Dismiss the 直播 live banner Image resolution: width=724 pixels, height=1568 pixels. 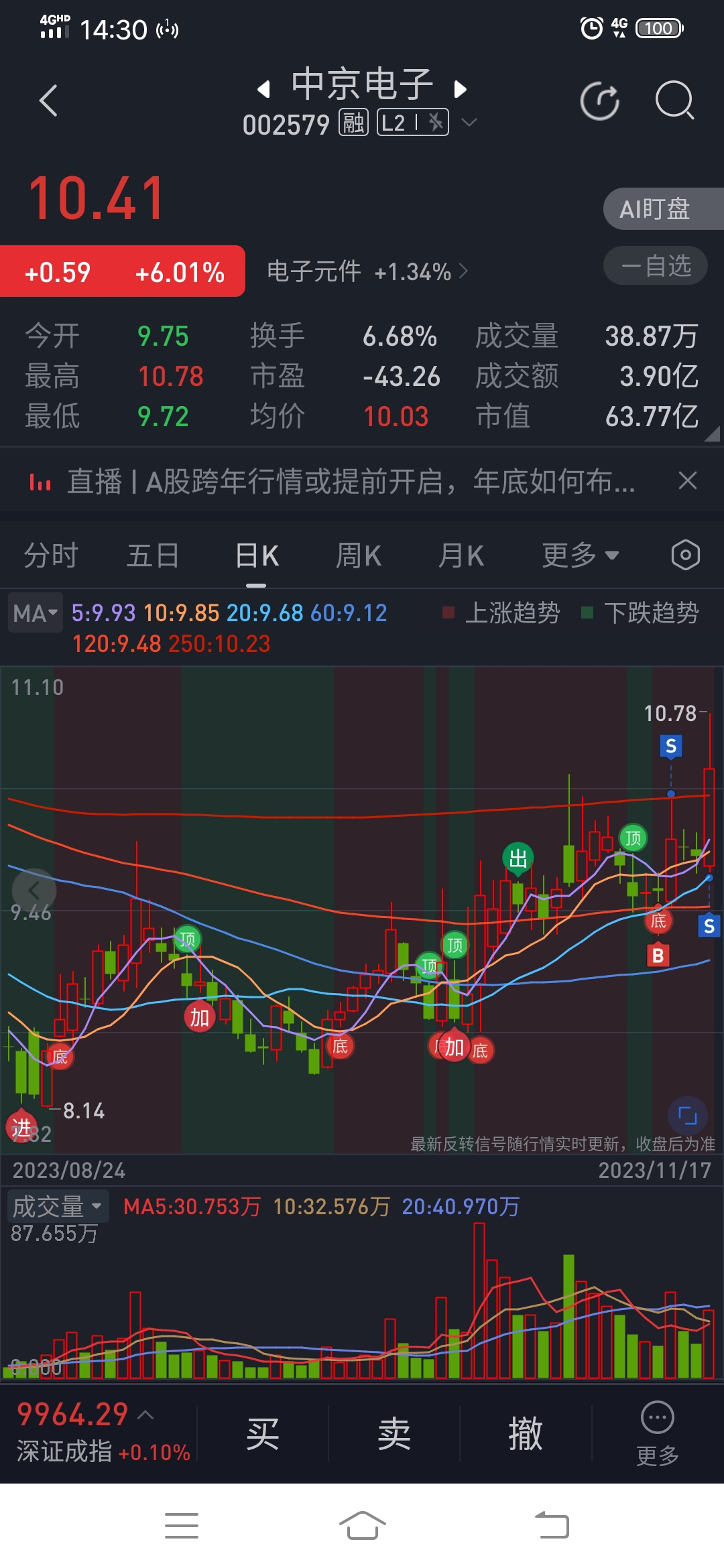click(688, 480)
